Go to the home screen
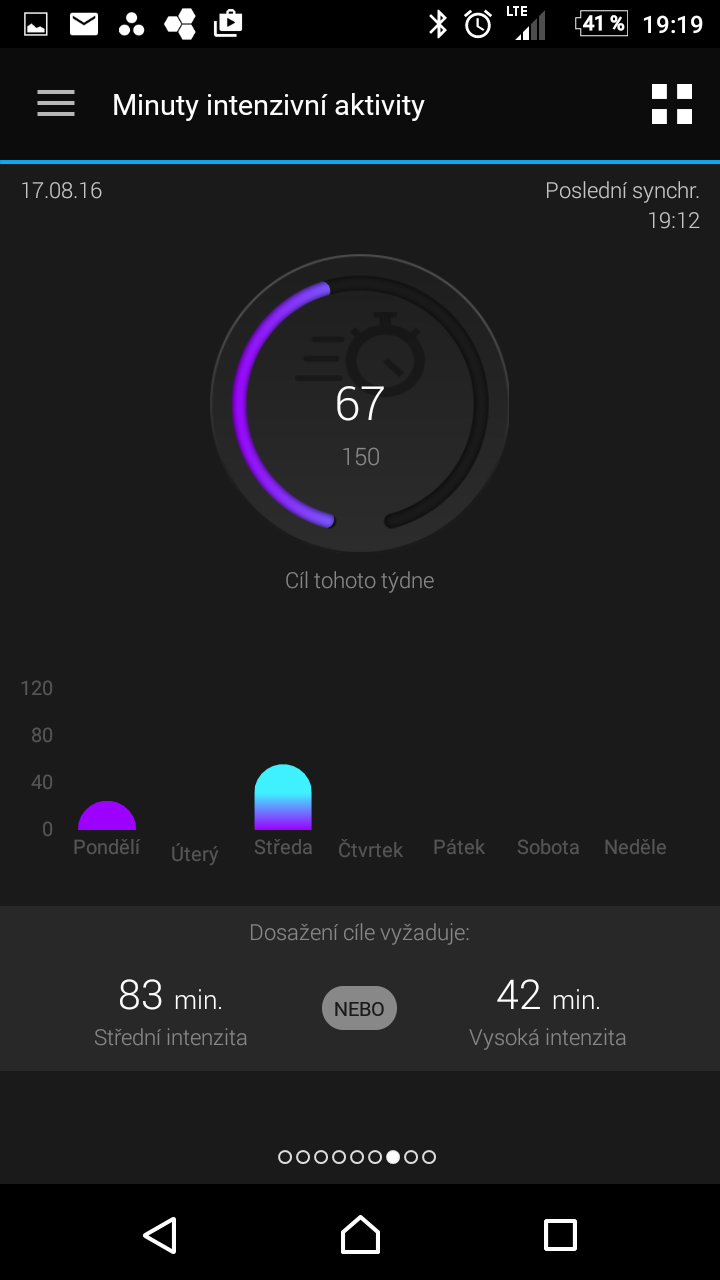Viewport: 720px width, 1280px height. [x=360, y=1235]
